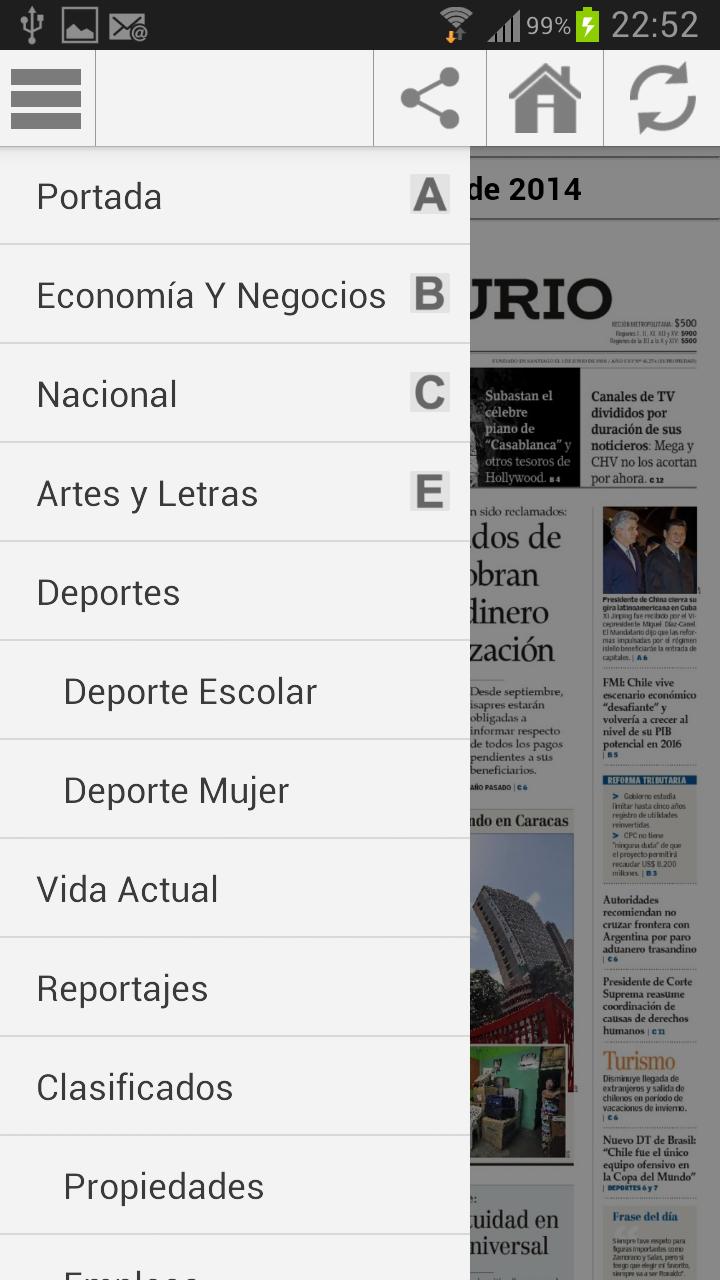Refresh the newspaper with the sync icon

coord(660,97)
